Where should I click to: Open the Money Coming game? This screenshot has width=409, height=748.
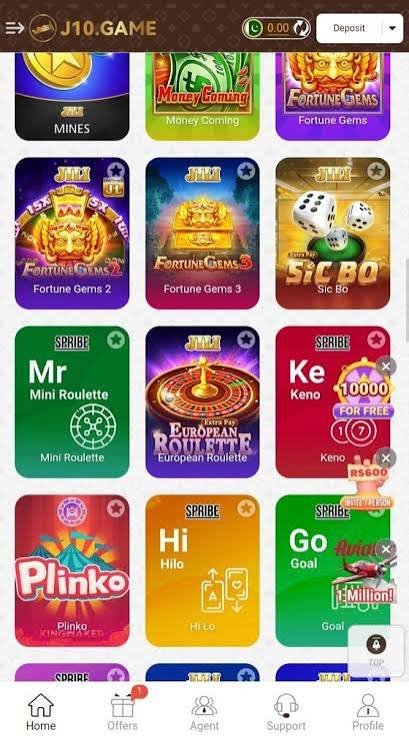pos(202,96)
